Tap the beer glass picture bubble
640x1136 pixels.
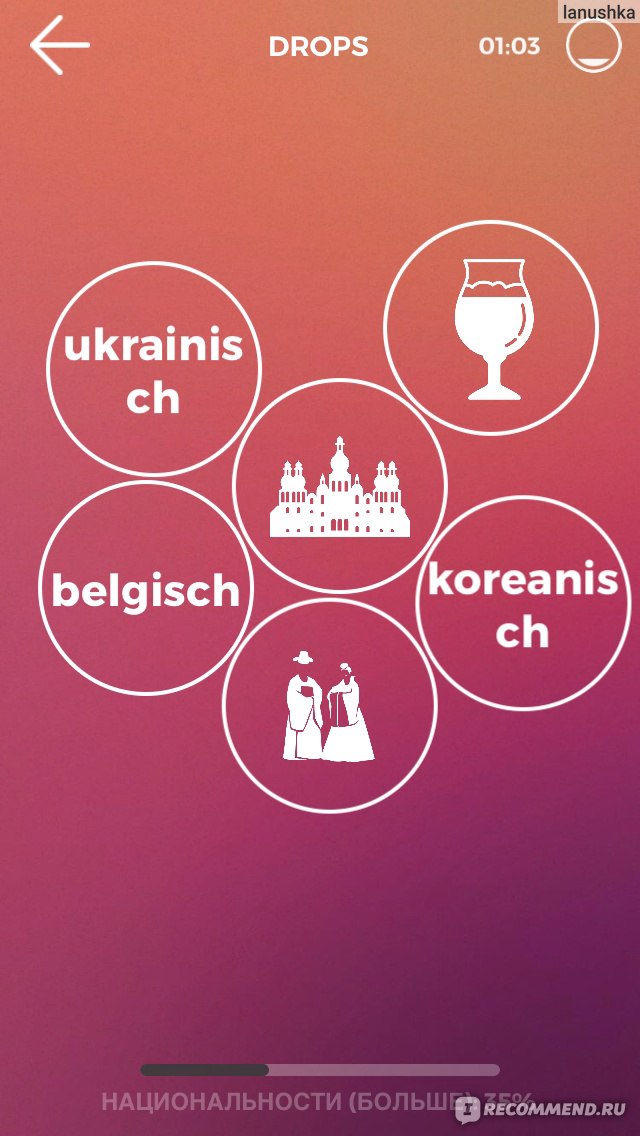click(x=491, y=327)
